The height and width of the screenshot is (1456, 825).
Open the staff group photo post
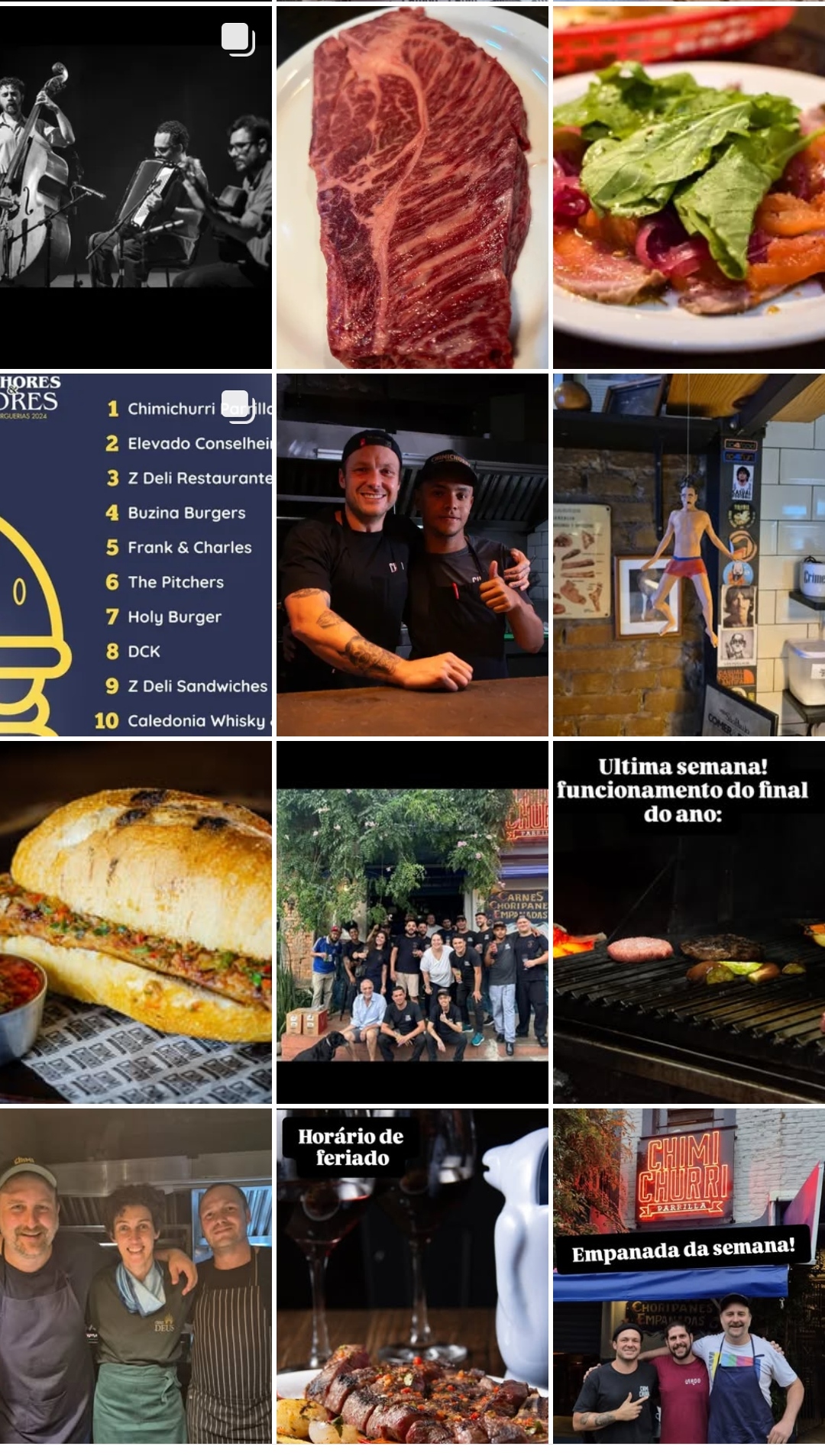(x=412, y=922)
